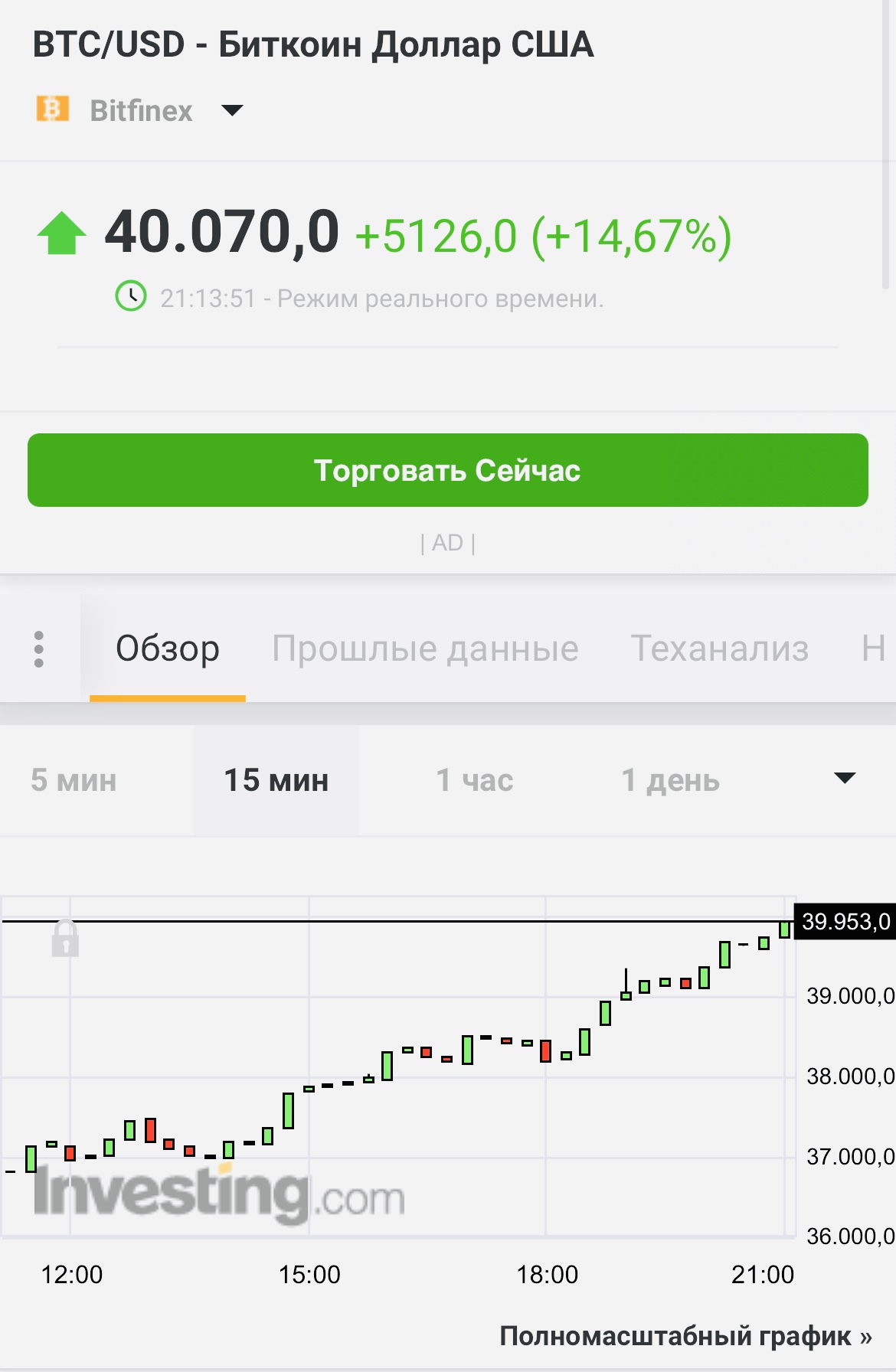
Task: Expand more chart interval options
Action: pyautogui.click(x=844, y=779)
